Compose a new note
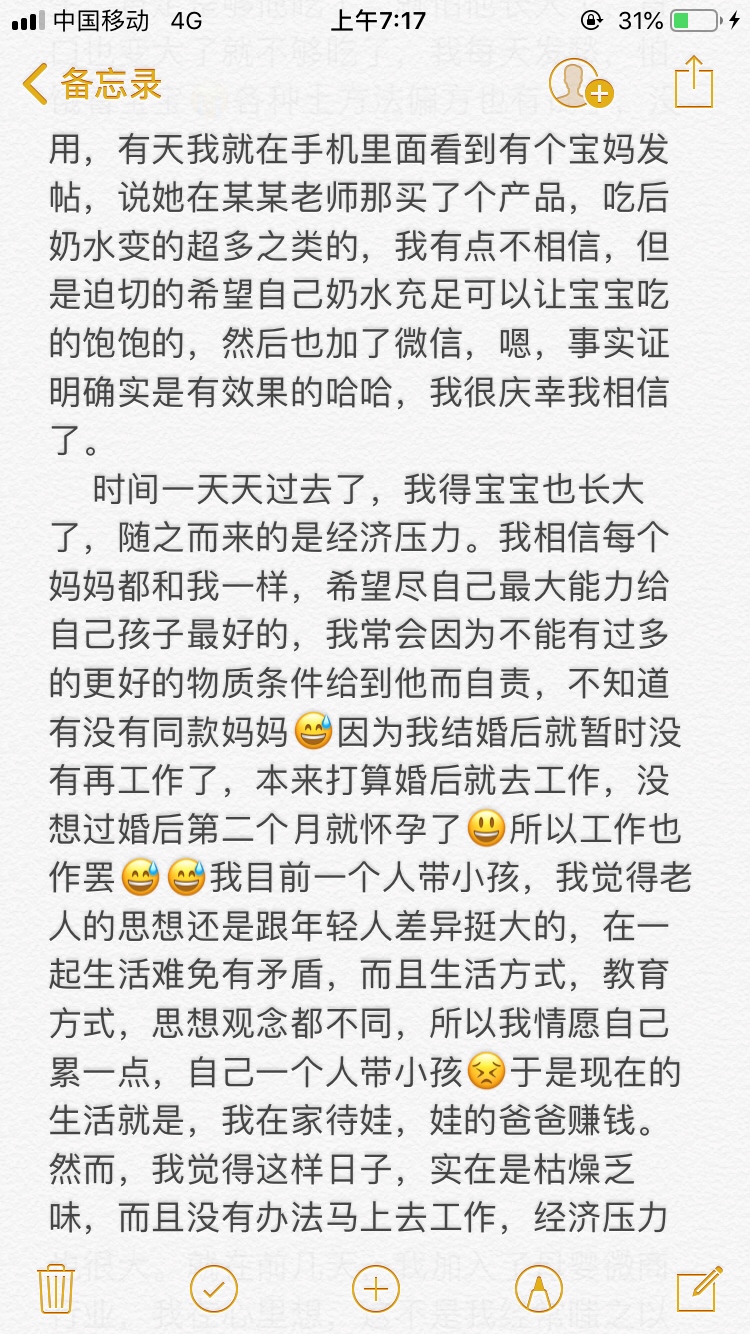750x1334 pixels. click(x=698, y=1287)
